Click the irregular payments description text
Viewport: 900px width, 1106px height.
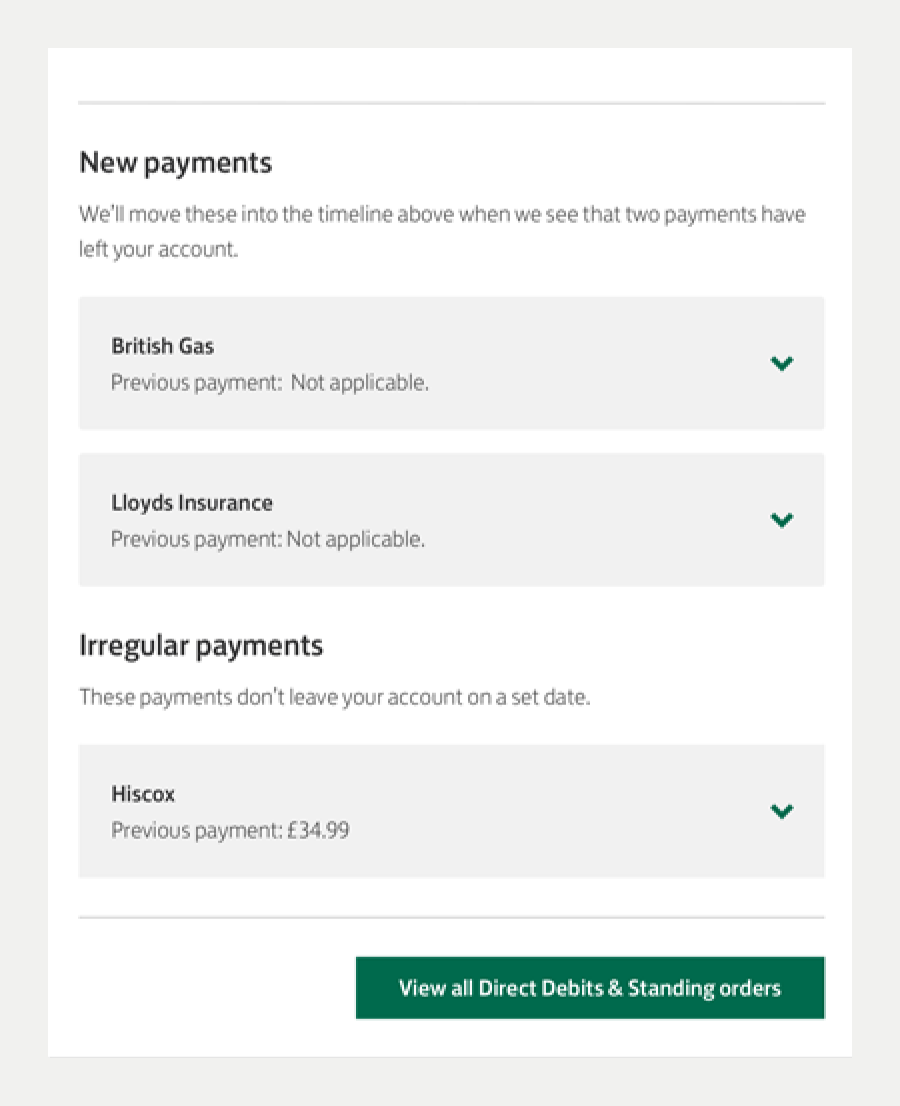click(x=336, y=697)
